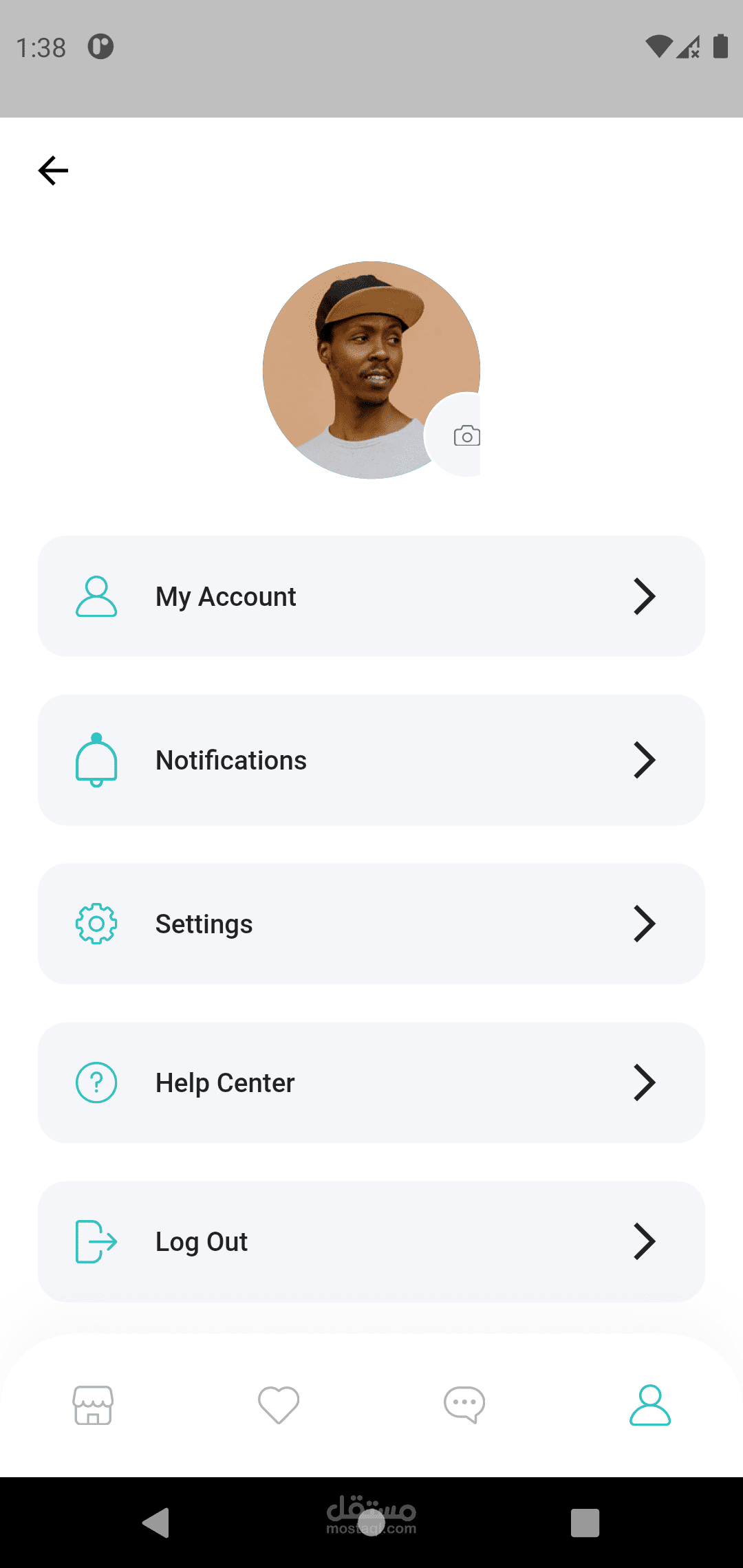Open recent apps from navigation bar
The width and height of the screenshot is (743, 1568).
pyautogui.click(x=585, y=1523)
